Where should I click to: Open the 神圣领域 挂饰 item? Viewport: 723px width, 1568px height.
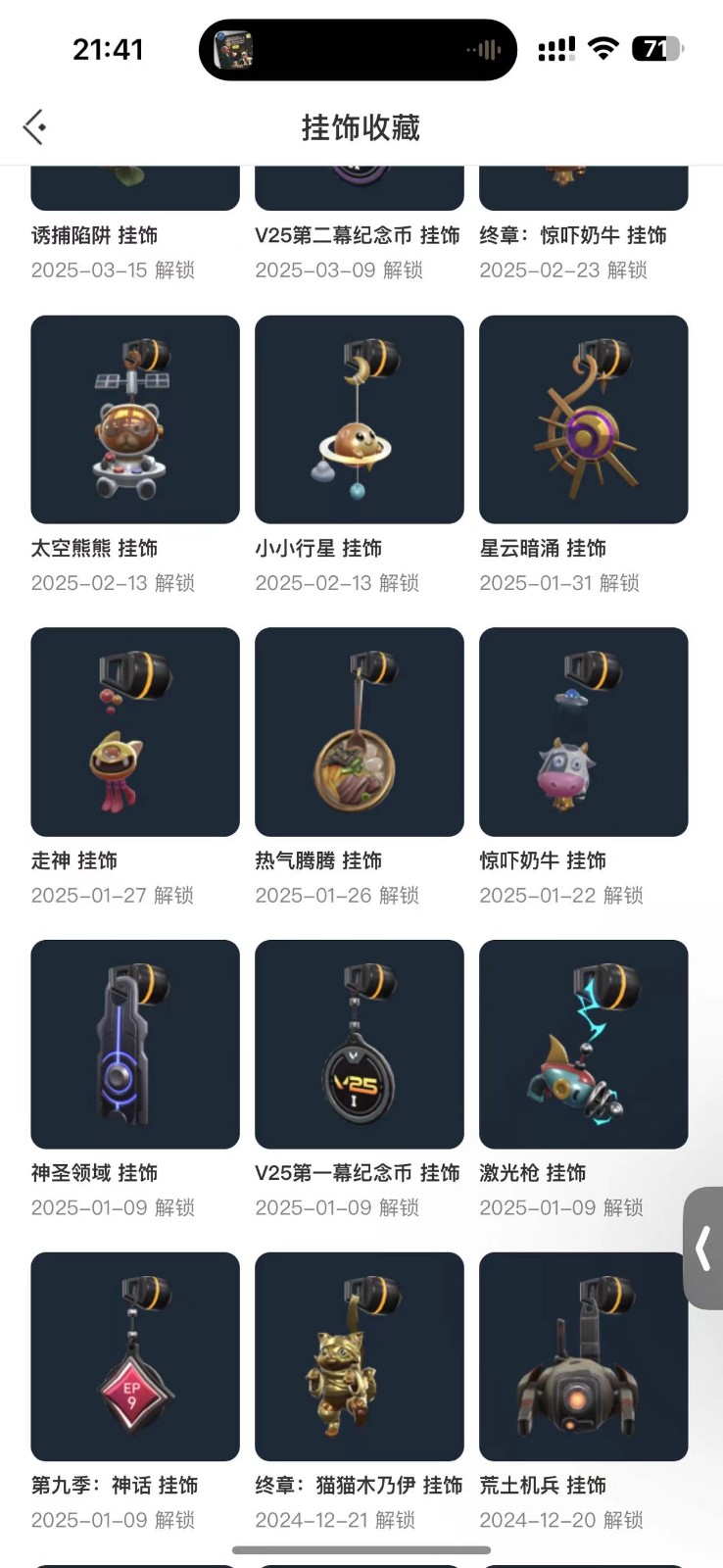point(135,1045)
